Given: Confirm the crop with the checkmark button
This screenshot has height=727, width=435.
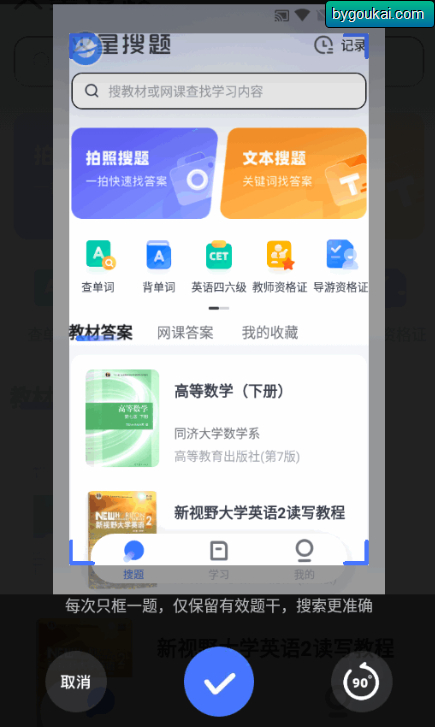Looking at the screenshot, I should tap(218, 682).
